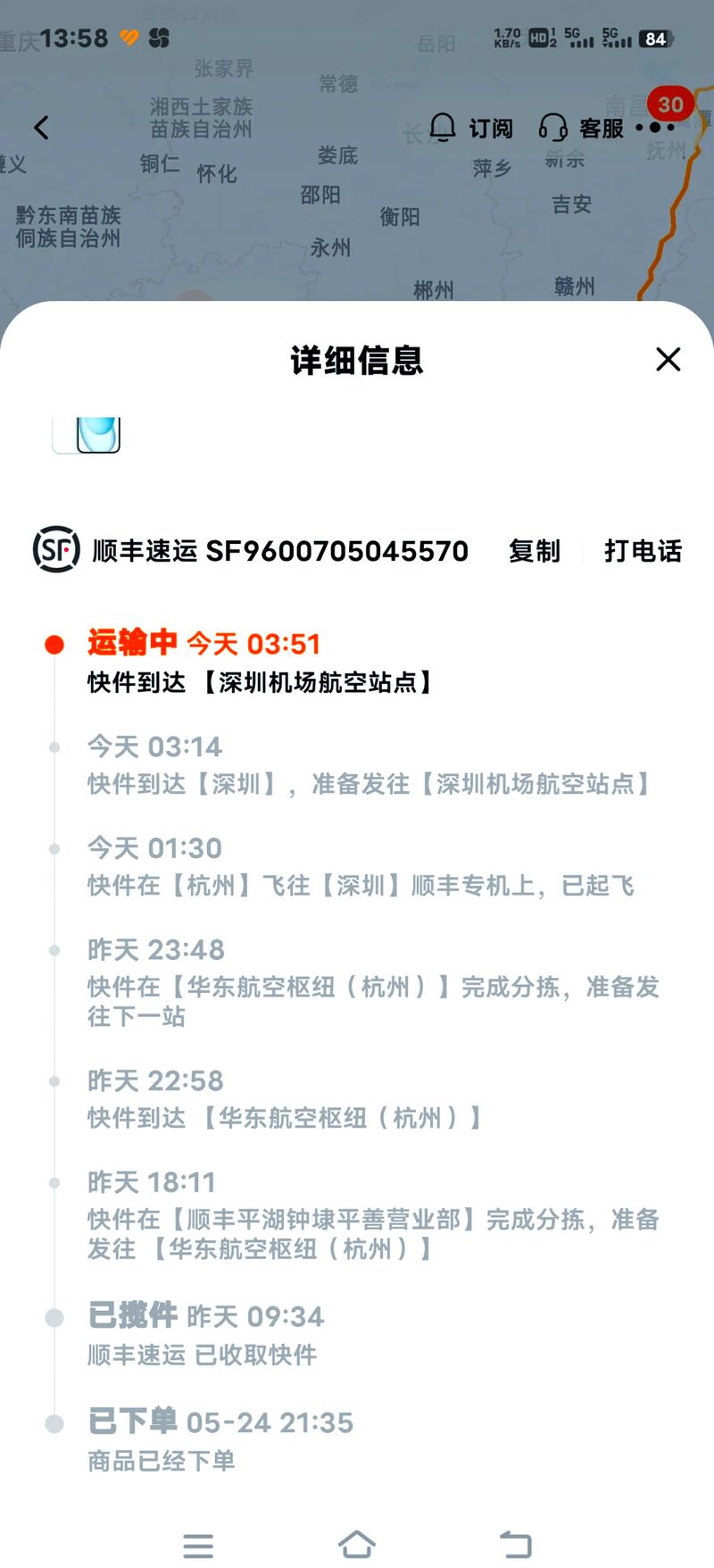Tap the product thumbnail above the tracking info
This screenshot has height=1568, width=714.
tap(88, 435)
